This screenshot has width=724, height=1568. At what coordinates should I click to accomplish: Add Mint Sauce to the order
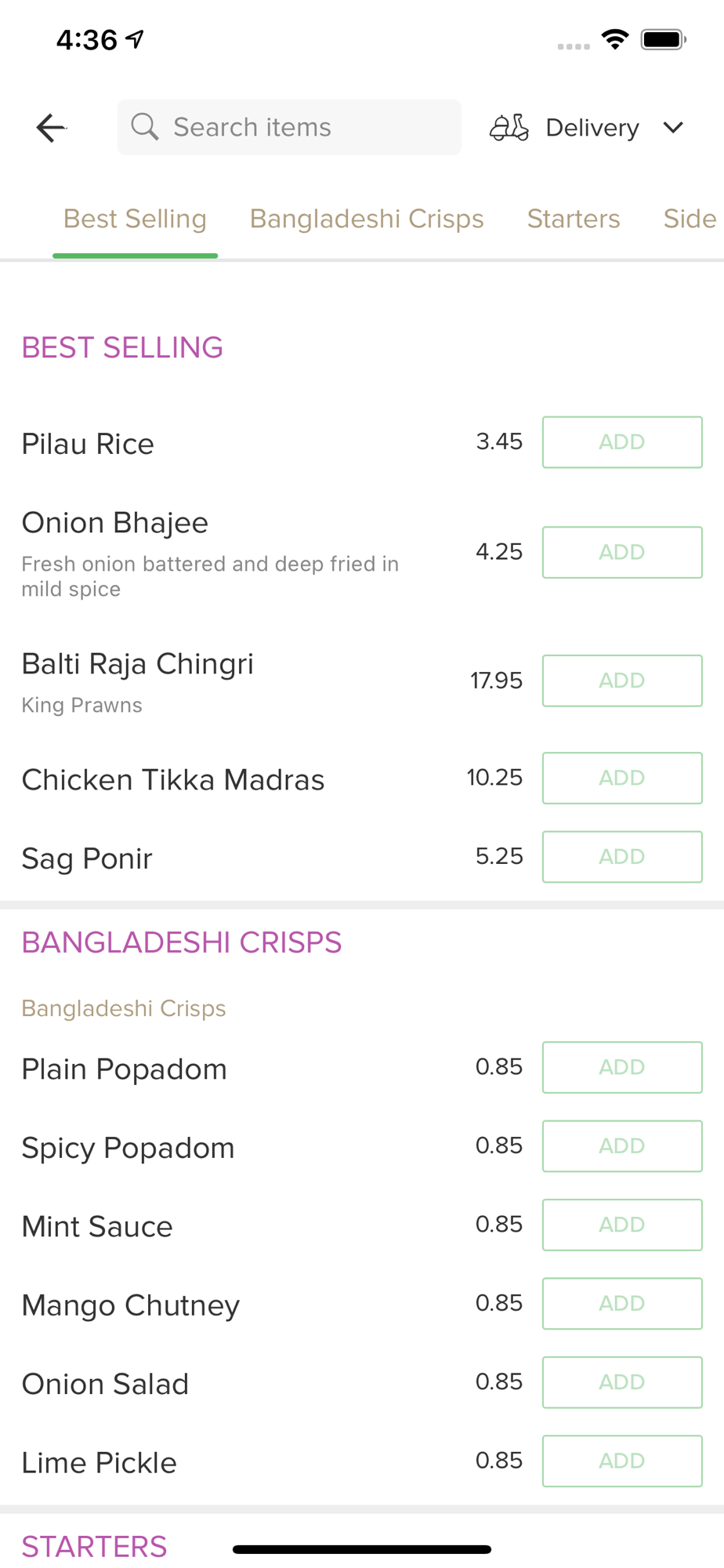click(622, 1225)
